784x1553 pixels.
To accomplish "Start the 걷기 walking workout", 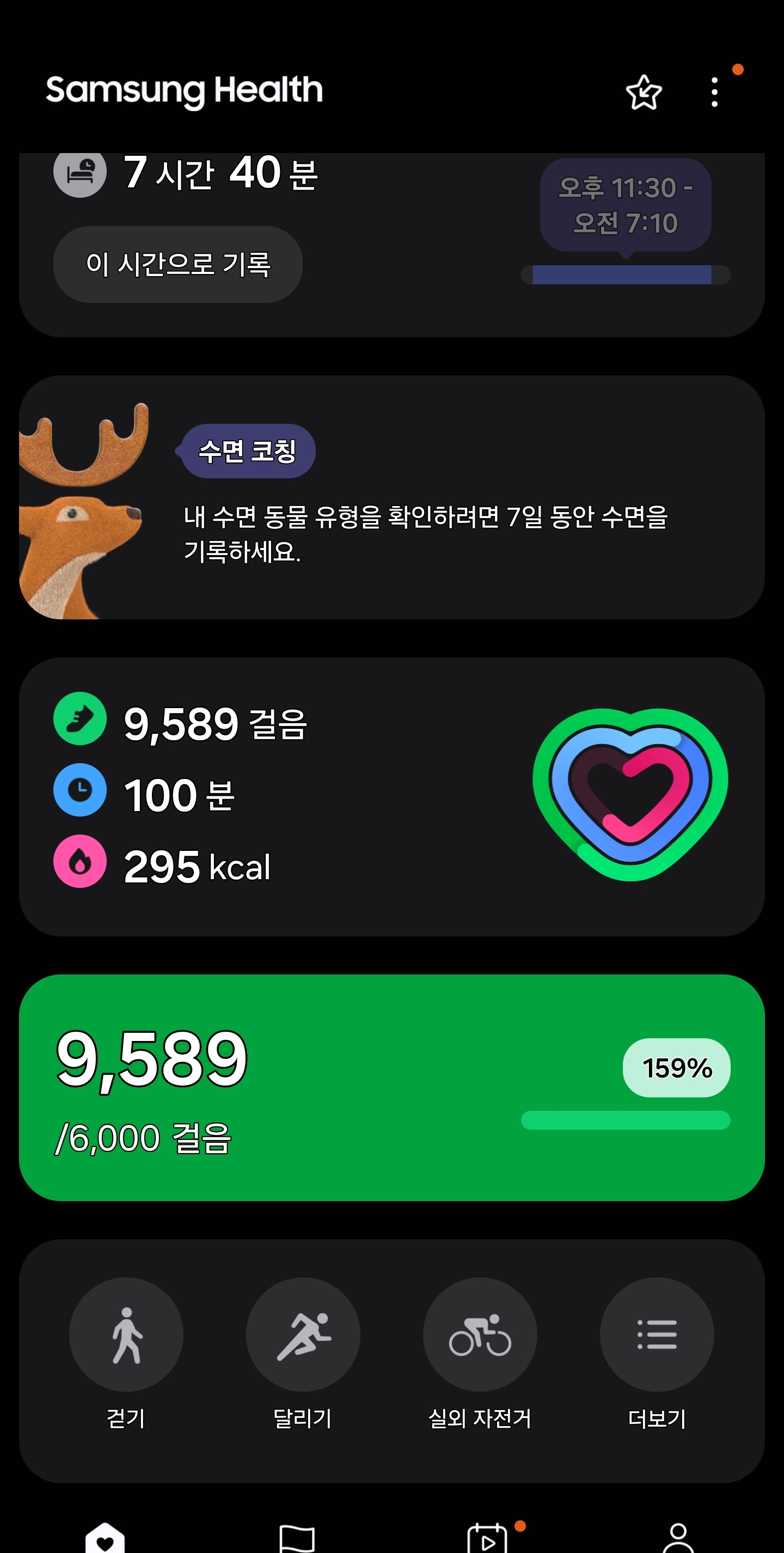I will click(x=126, y=1333).
